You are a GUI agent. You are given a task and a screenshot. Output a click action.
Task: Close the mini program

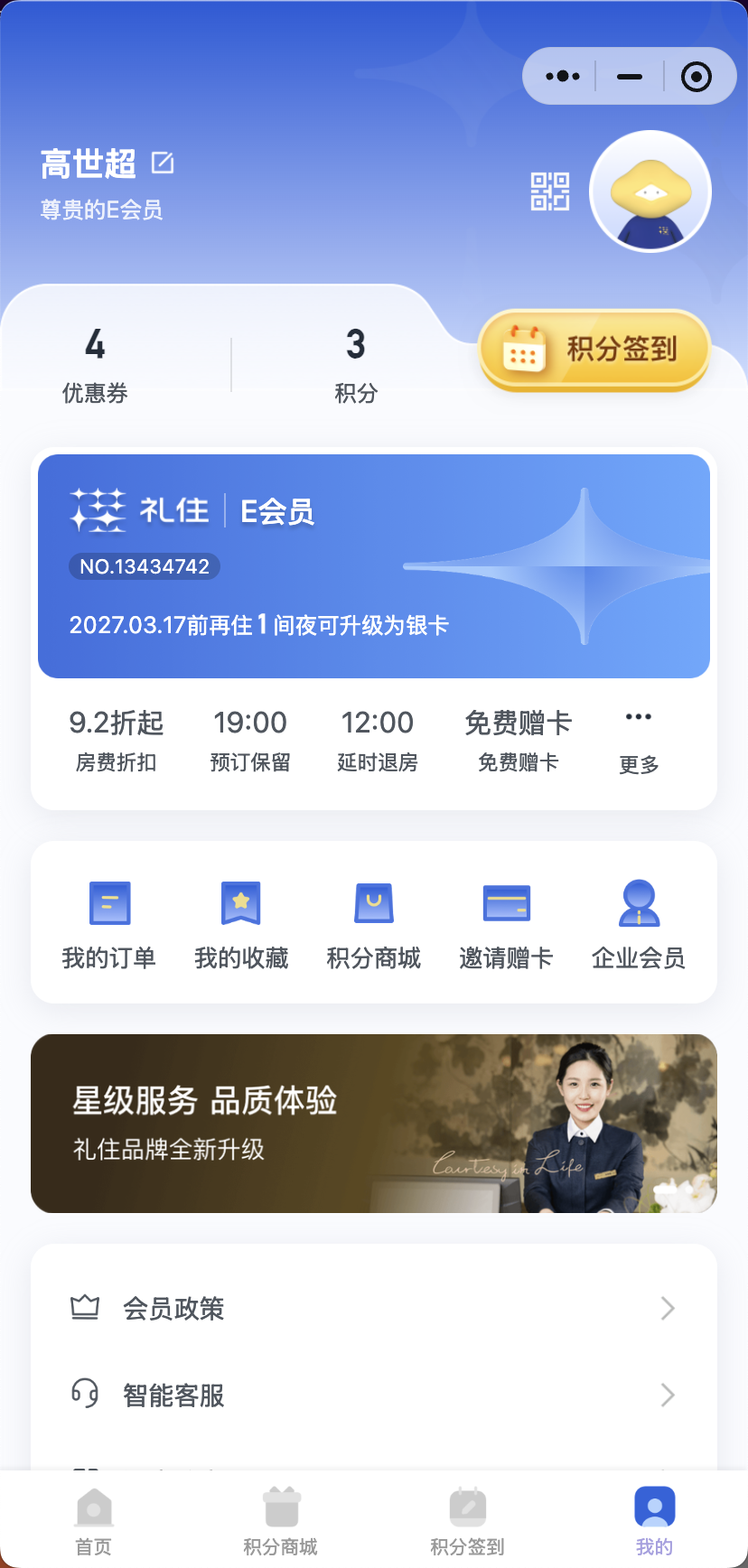pyautogui.click(x=696, y=77)
